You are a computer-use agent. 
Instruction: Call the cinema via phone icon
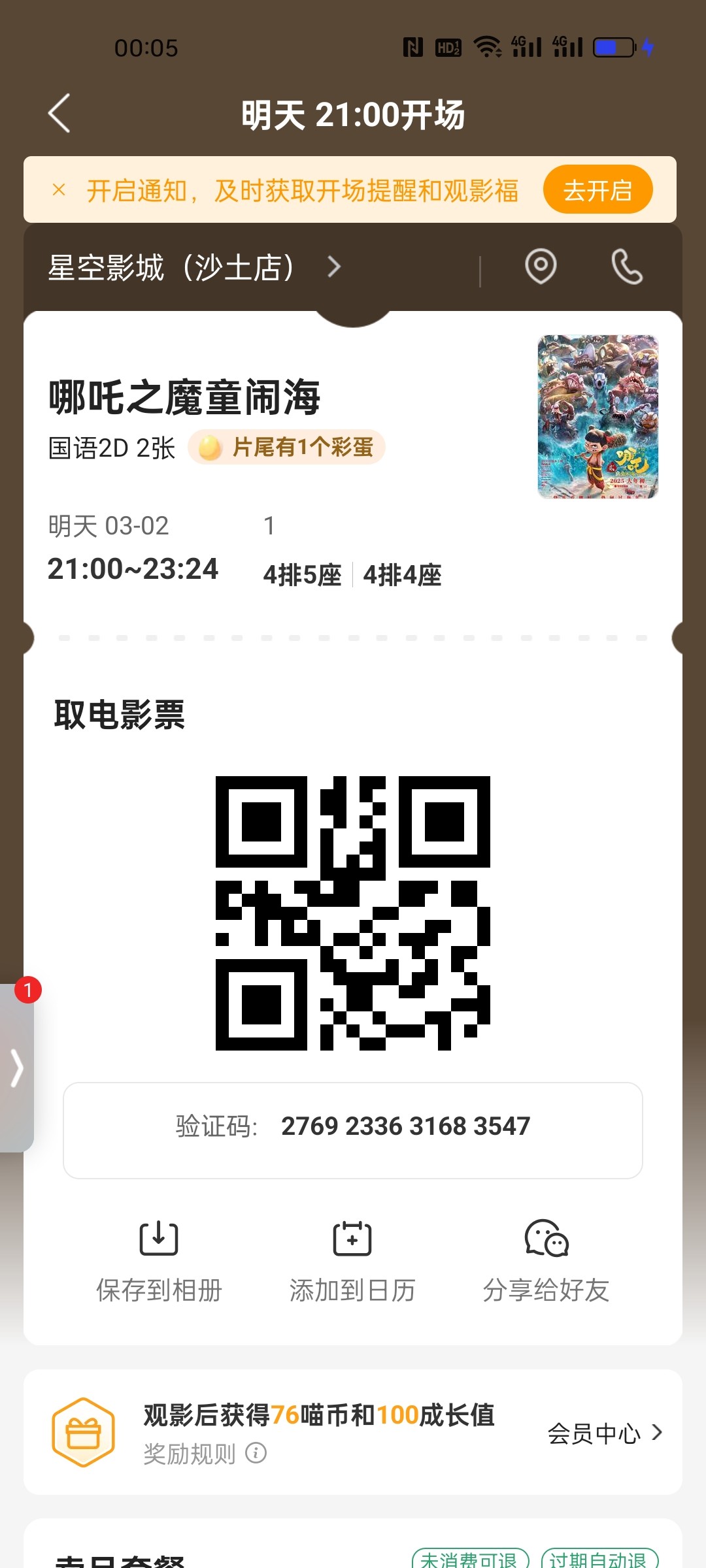626,267
